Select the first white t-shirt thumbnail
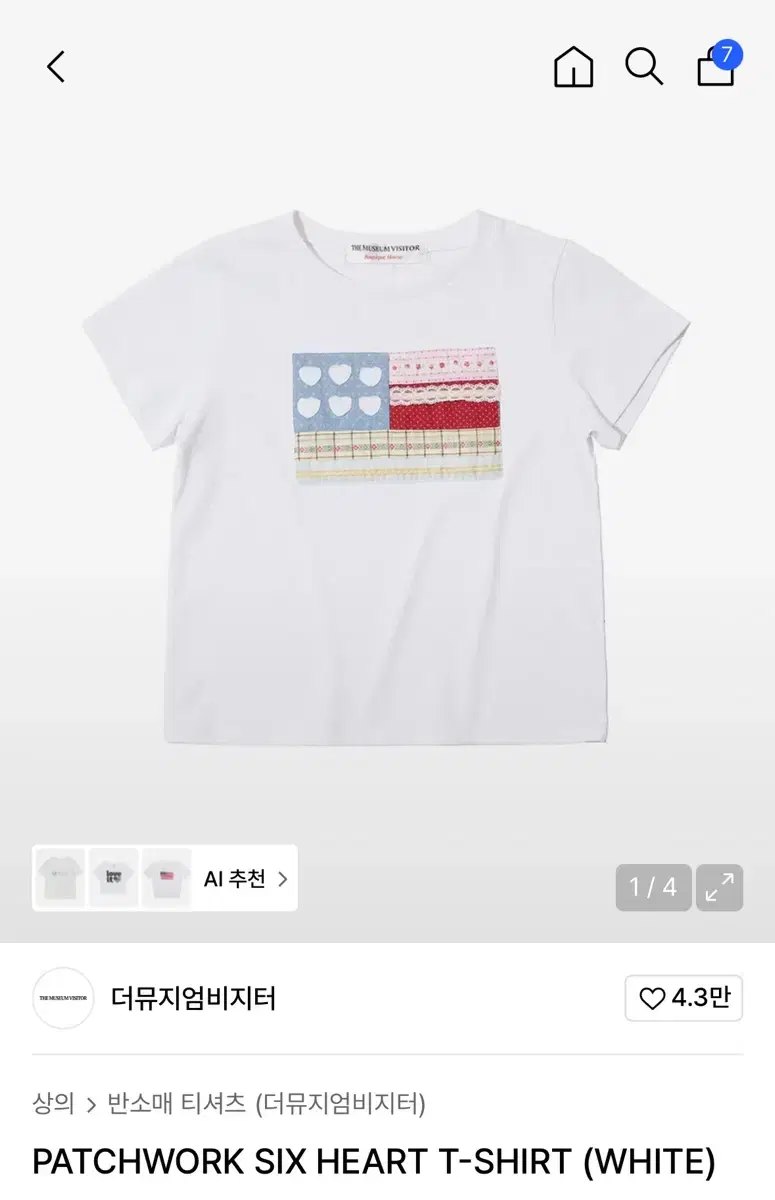The image size is (775, 1200). (x=60, y=878)
